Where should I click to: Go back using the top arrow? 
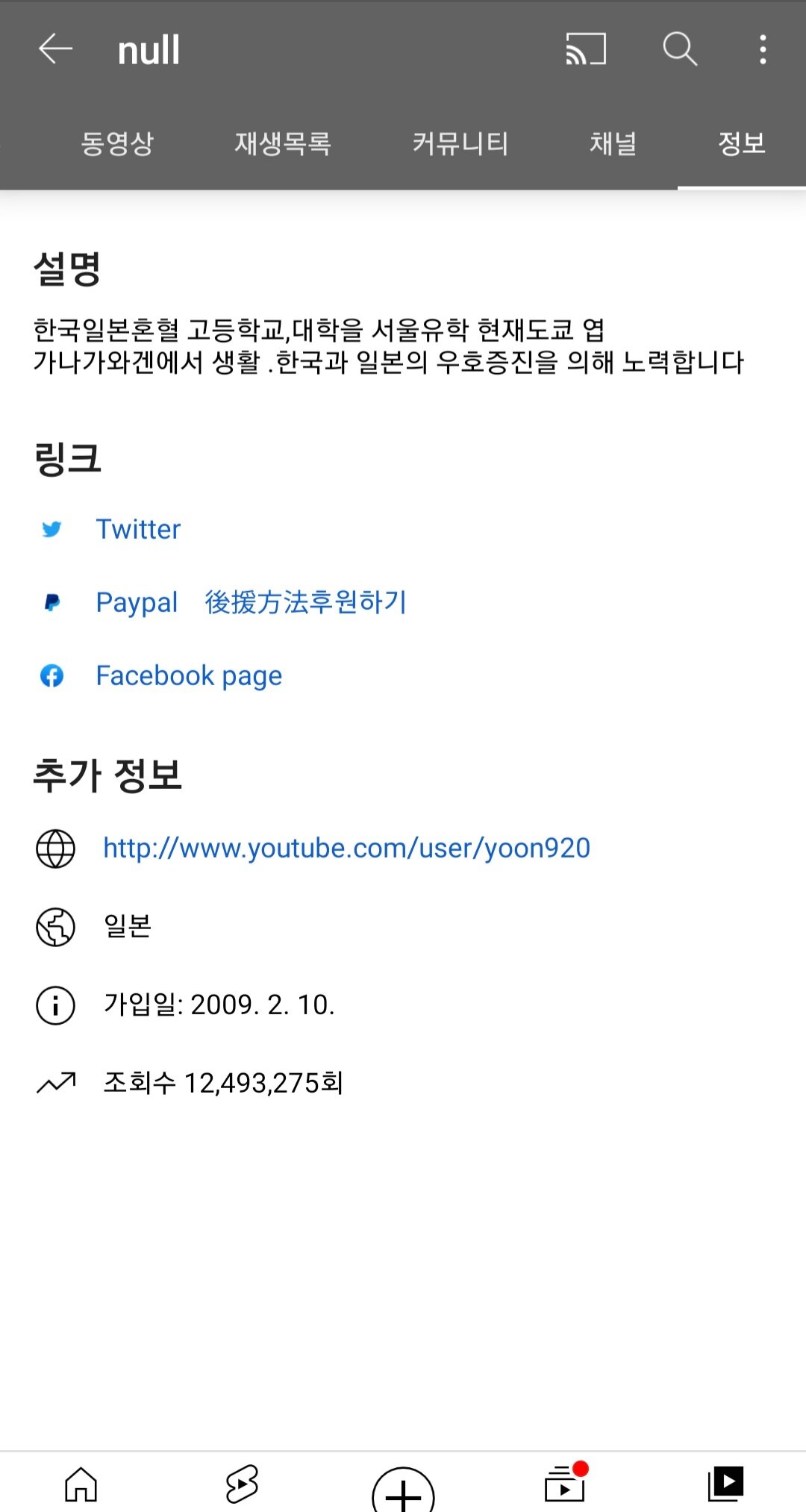(55, 49)
